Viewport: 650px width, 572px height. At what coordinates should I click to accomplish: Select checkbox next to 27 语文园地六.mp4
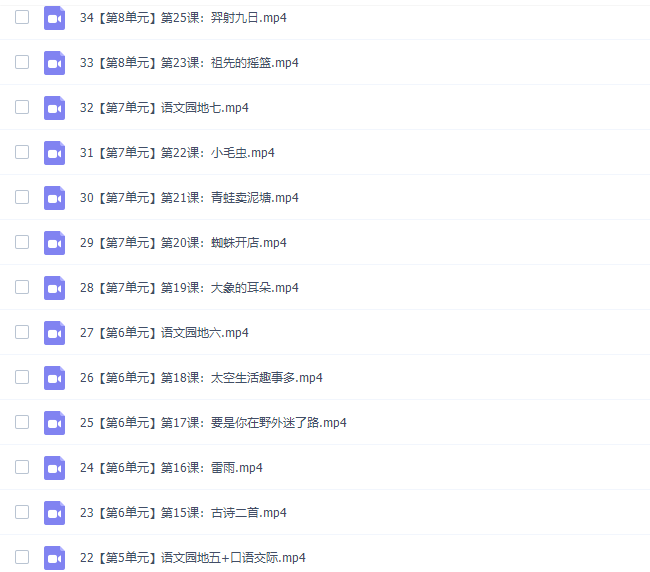coord(22,332)
